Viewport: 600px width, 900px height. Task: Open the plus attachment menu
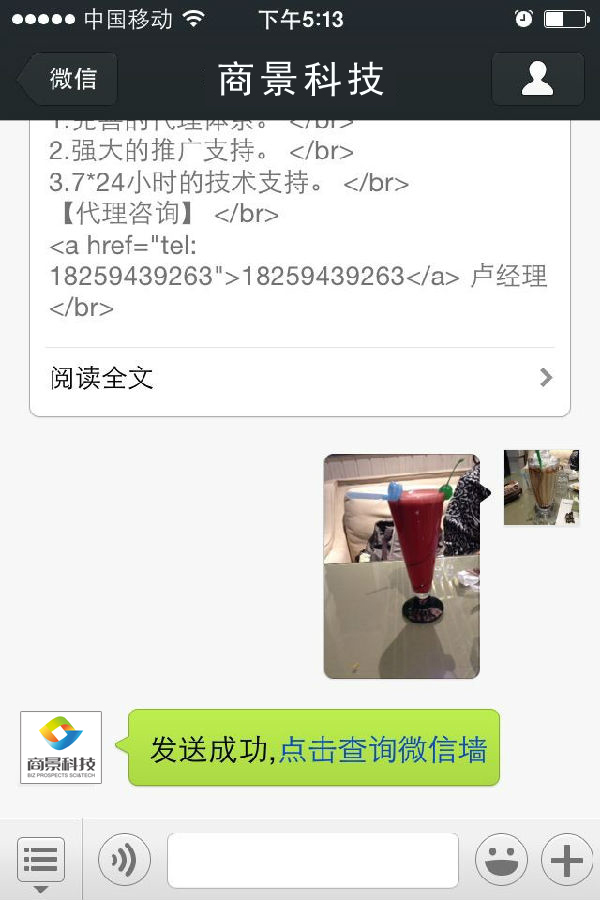[566, 860]
